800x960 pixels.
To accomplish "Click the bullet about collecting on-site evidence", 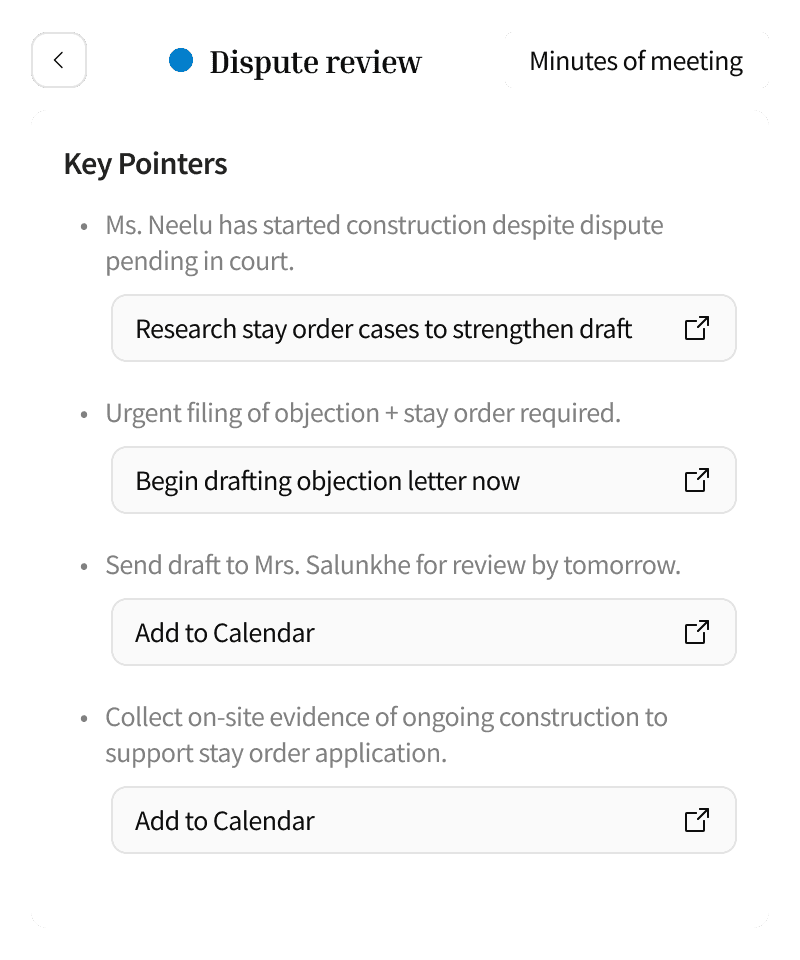I will click(x=387, y=735).
